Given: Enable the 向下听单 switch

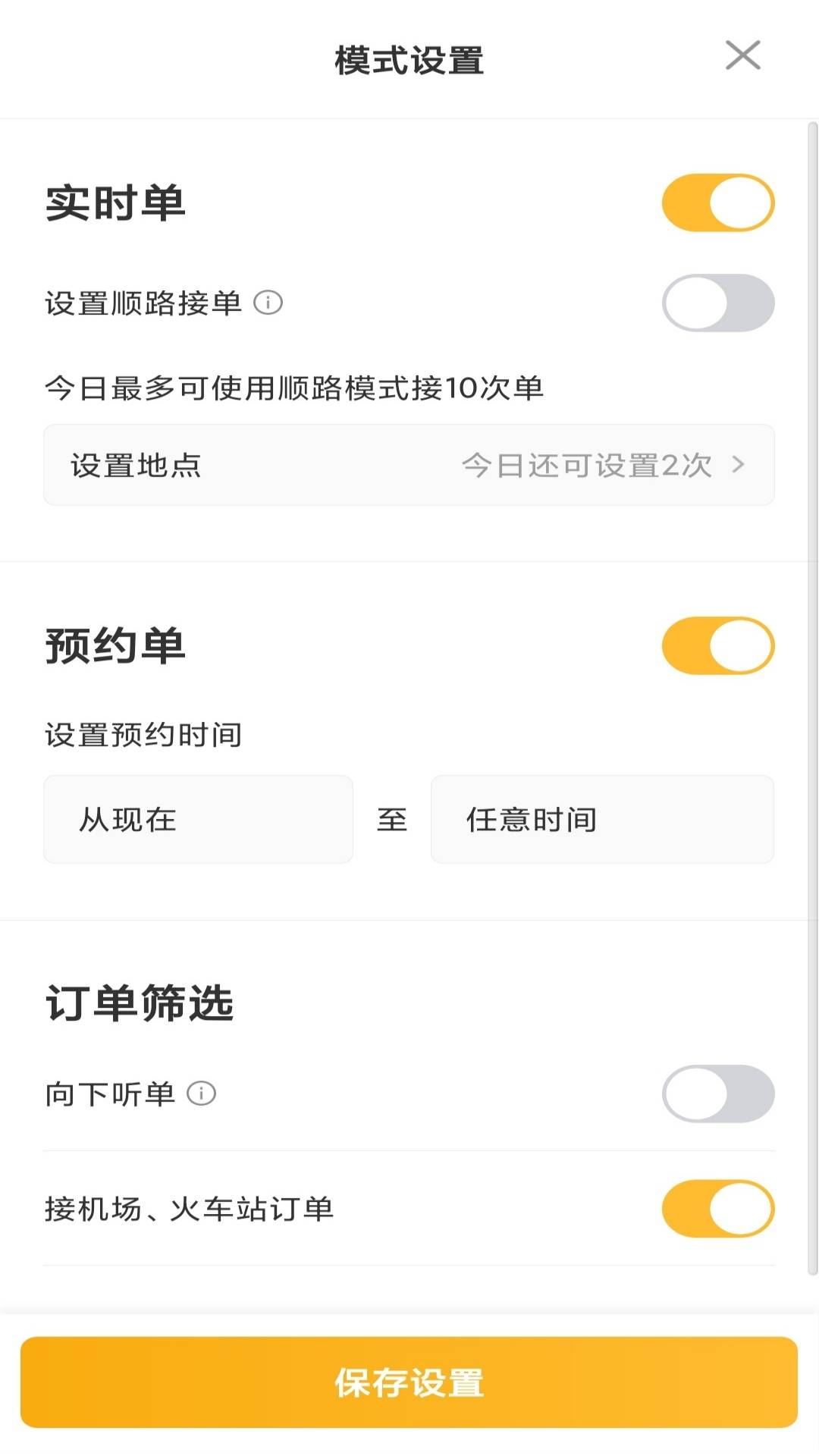Looking at the screenshot, I should (x=717, y=1094).
